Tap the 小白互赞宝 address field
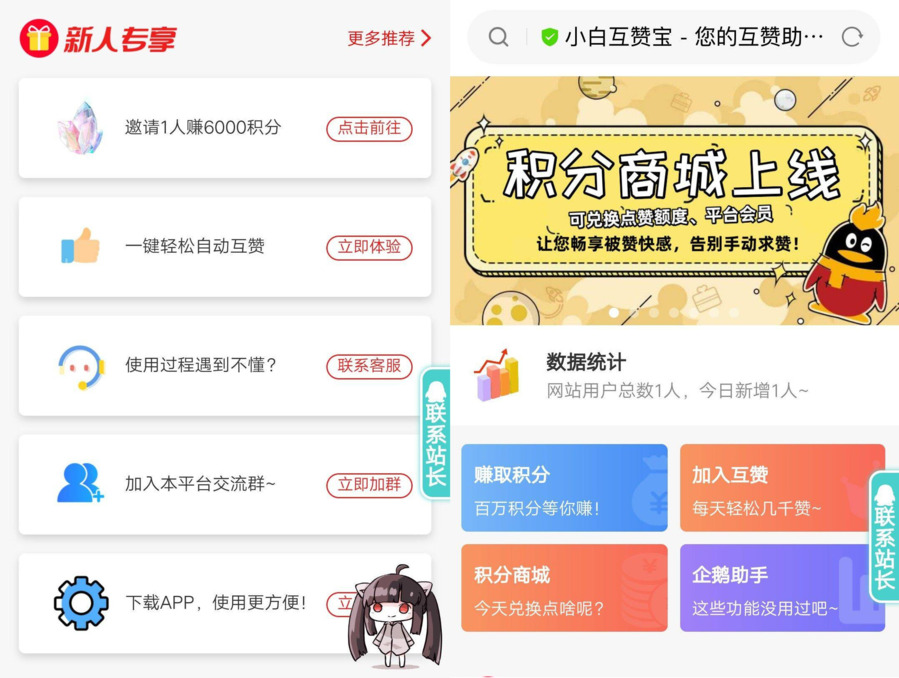Screen dimensions: 899x678 (694, 37)
